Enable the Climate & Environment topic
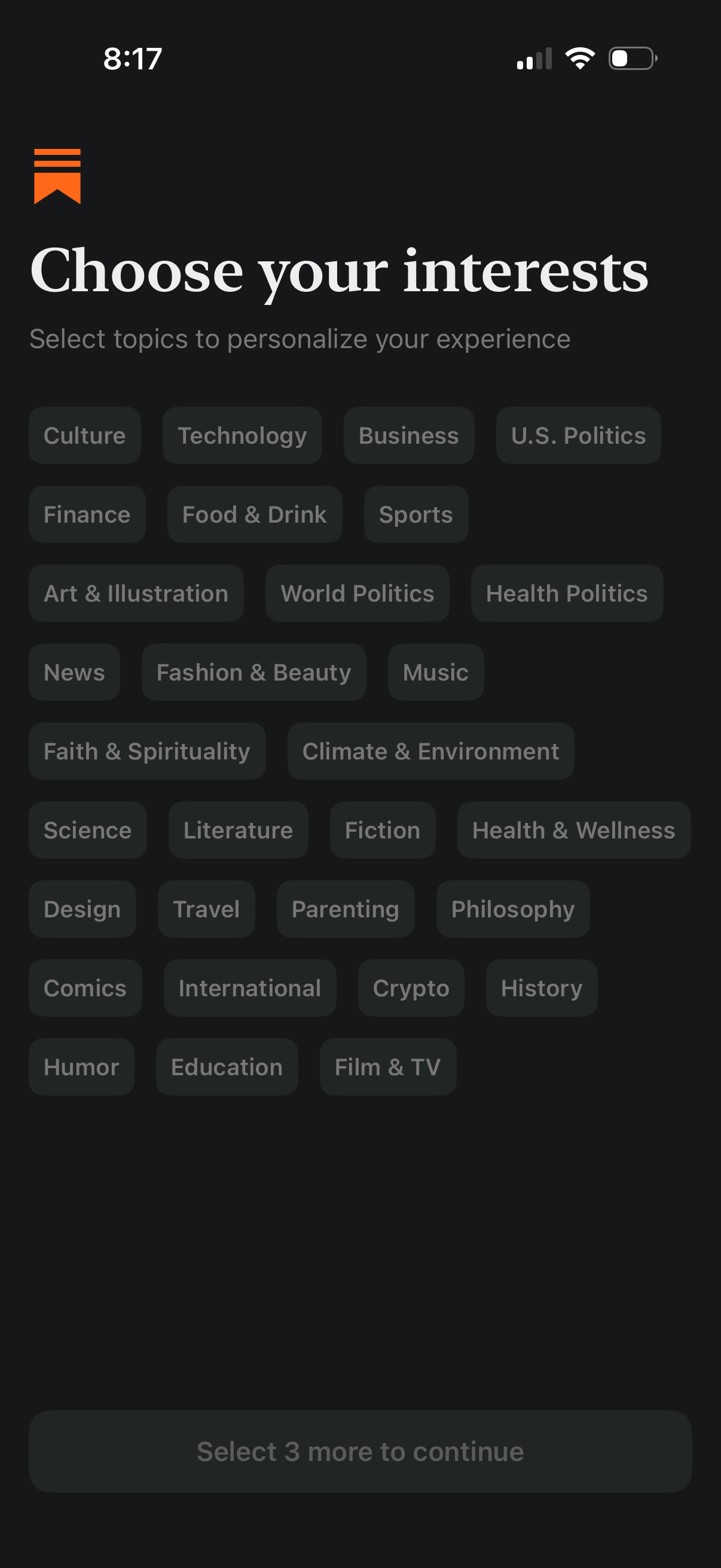721x1568 pixels. click(430, 751)
